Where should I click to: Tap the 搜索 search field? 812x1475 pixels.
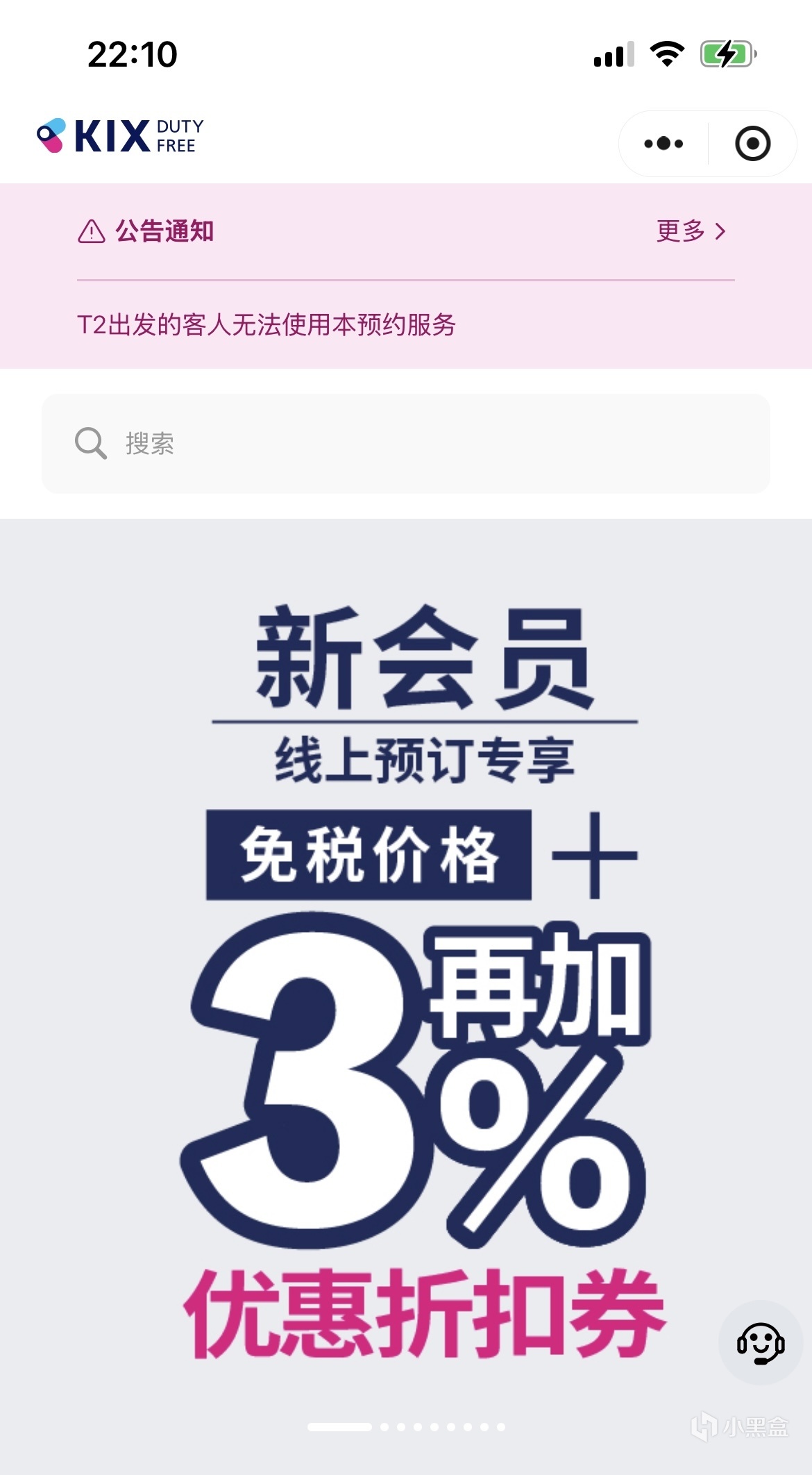click(406, 444)
